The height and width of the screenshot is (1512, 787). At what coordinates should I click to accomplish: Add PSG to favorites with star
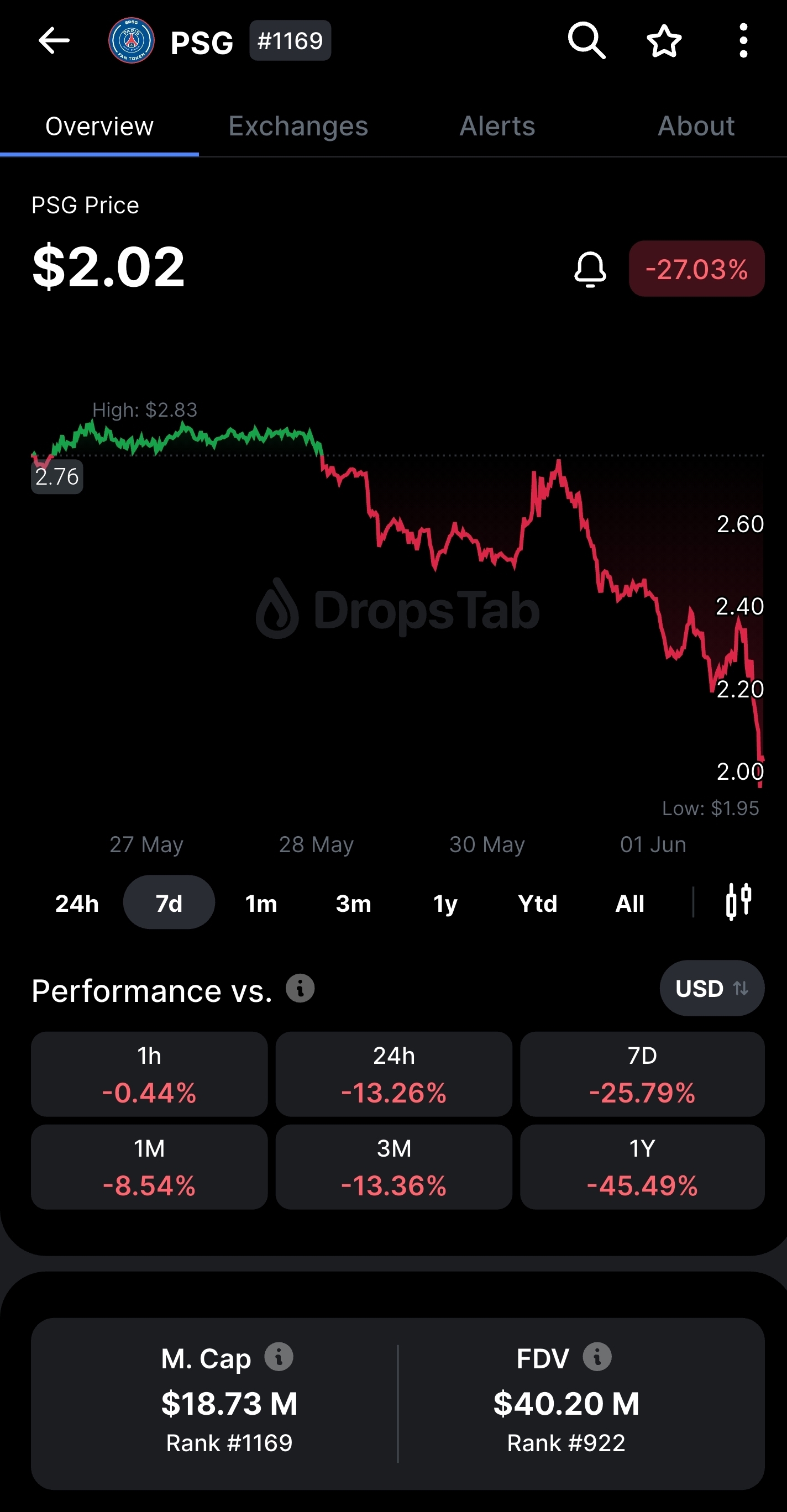tap(664, 41)
